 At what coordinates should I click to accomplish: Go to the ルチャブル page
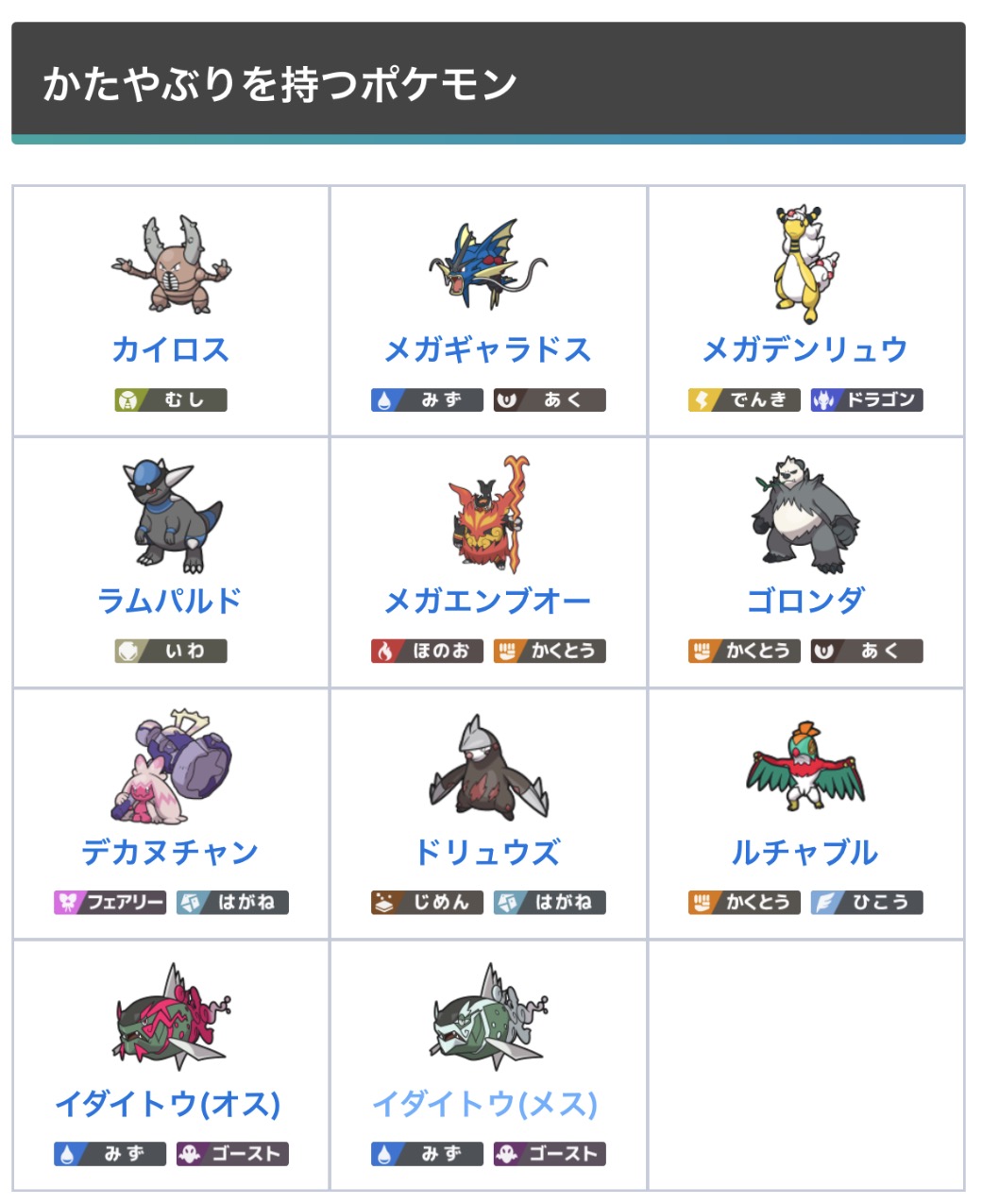click(x=804, y=852)
